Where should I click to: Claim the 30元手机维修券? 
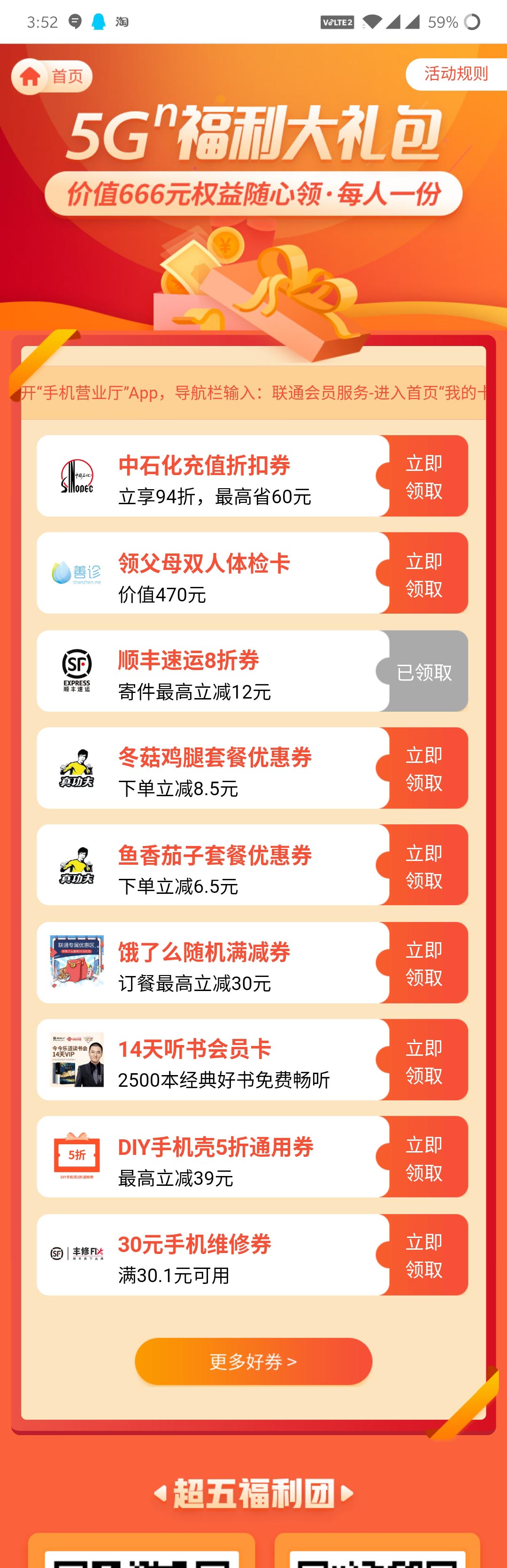click(423, 1256)
